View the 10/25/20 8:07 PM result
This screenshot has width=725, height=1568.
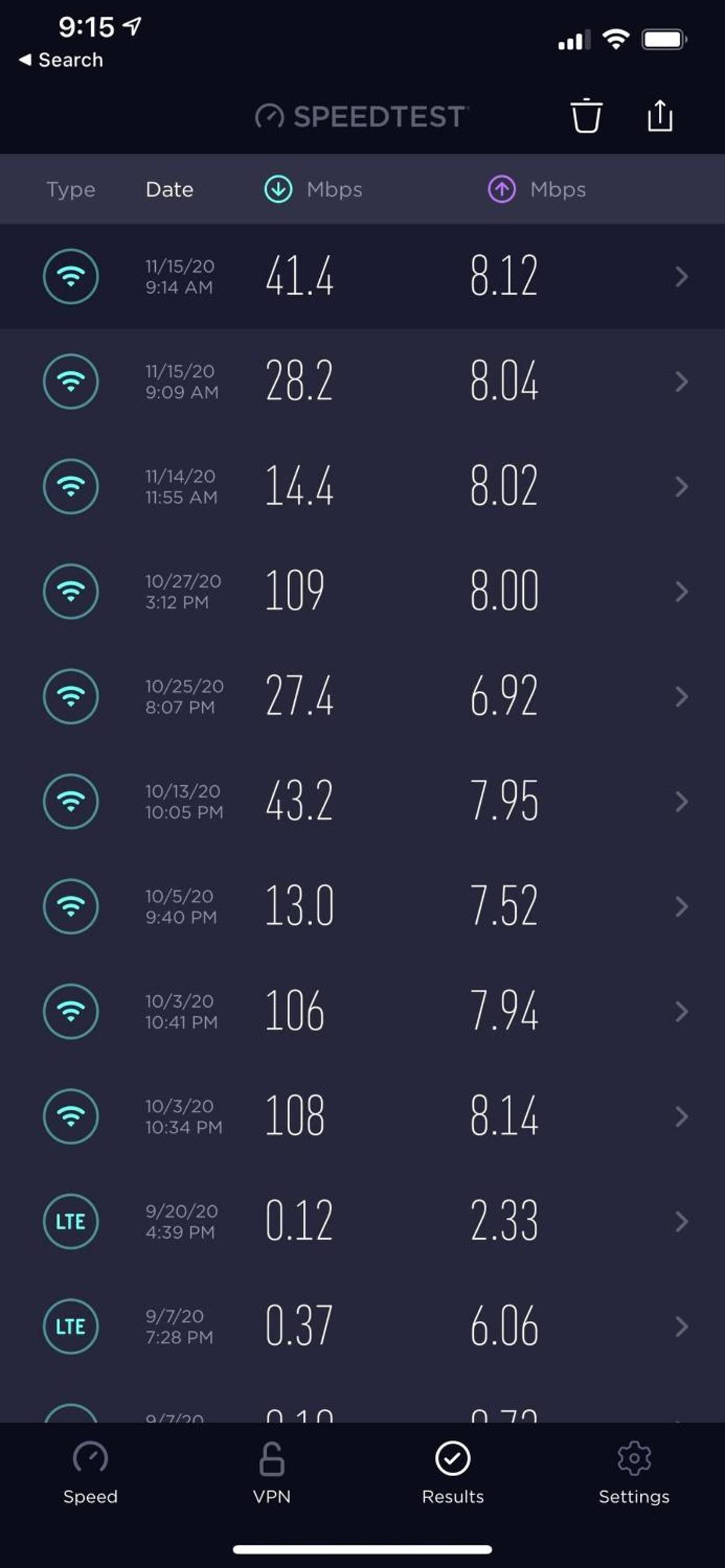tap(362, 696)
